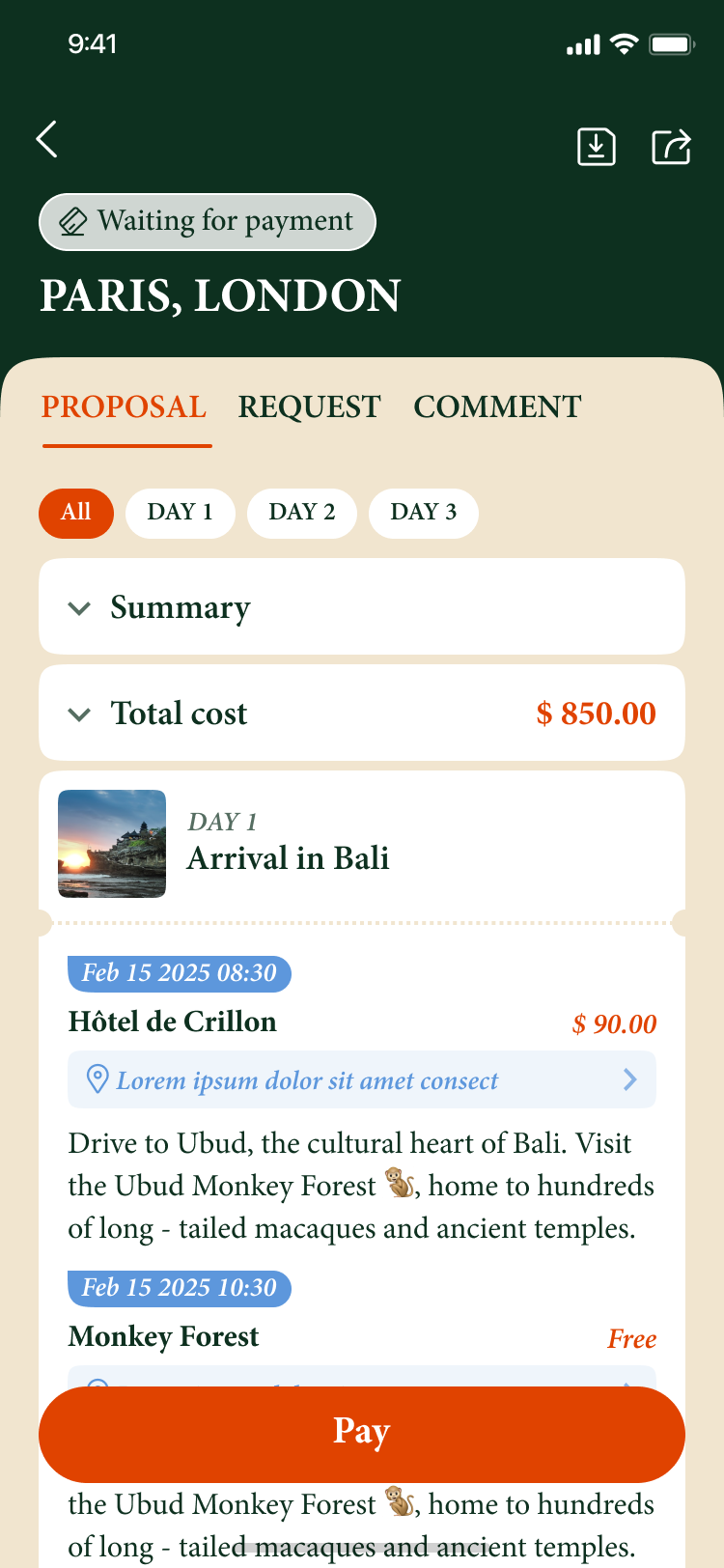The image size is (724, 1568).
Task: Tap the Waiting for payment status badge
Action: click(x=207, y=221)
